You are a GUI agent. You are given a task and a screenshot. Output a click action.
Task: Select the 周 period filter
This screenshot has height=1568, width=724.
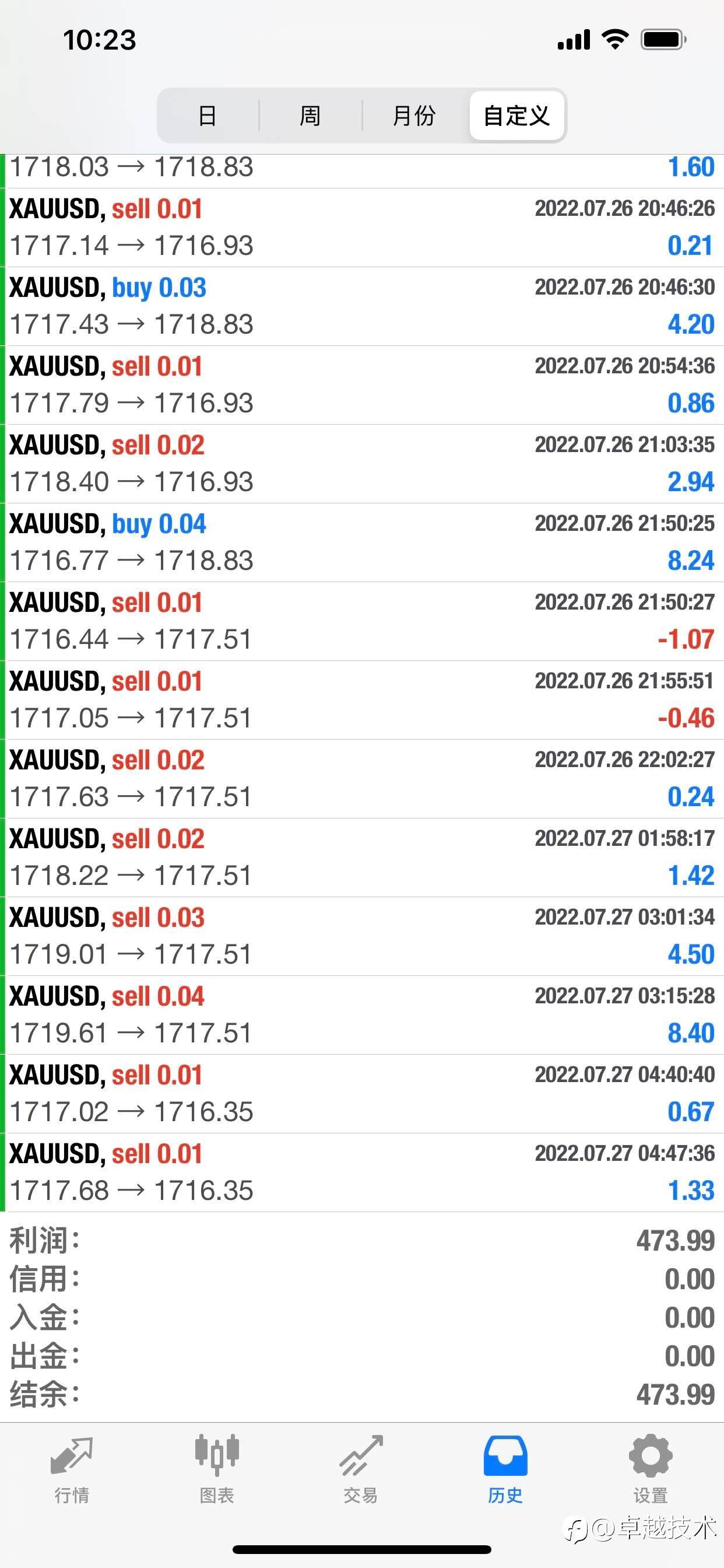310,115
